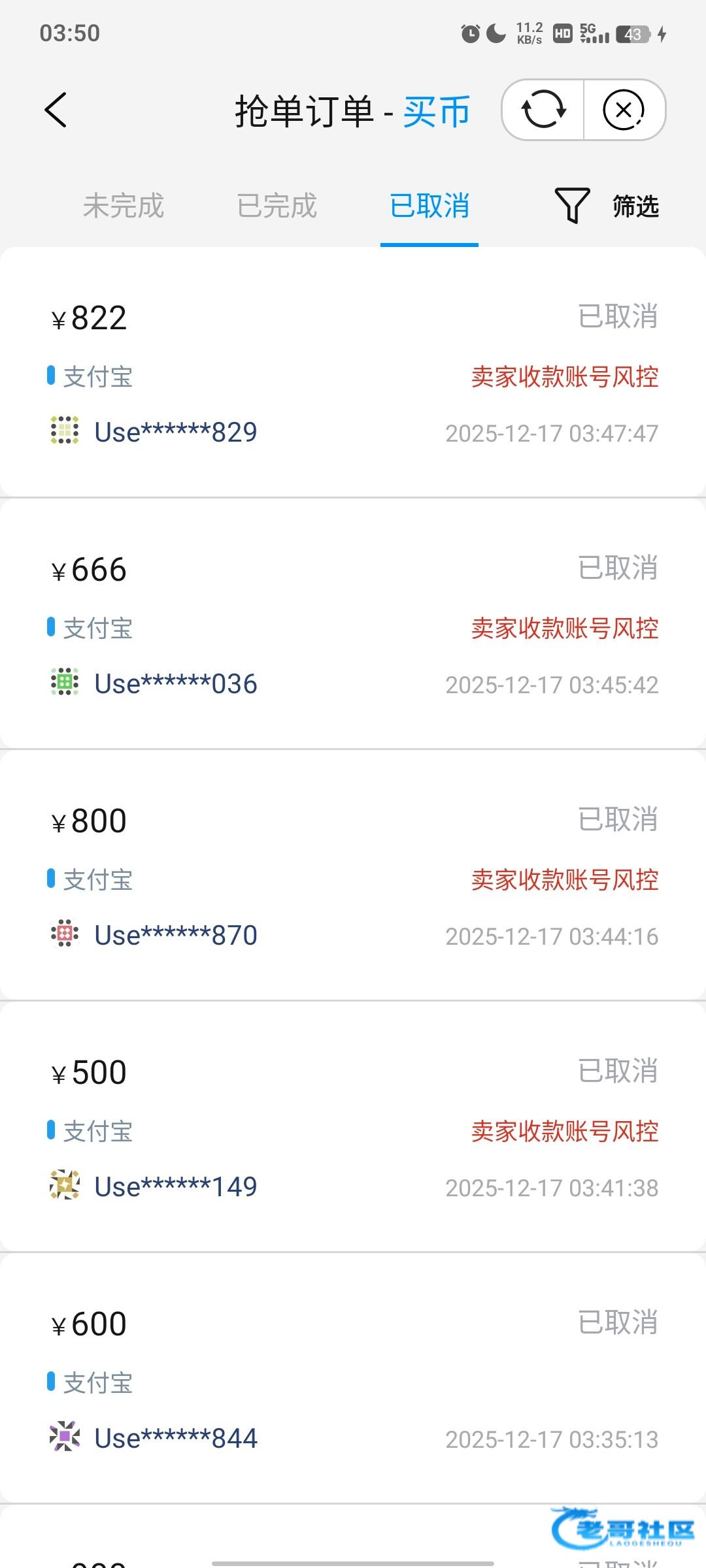Switch to the 已完成 tab
The width and height of the screenshot is (706, 1568).
coord(277,206)
